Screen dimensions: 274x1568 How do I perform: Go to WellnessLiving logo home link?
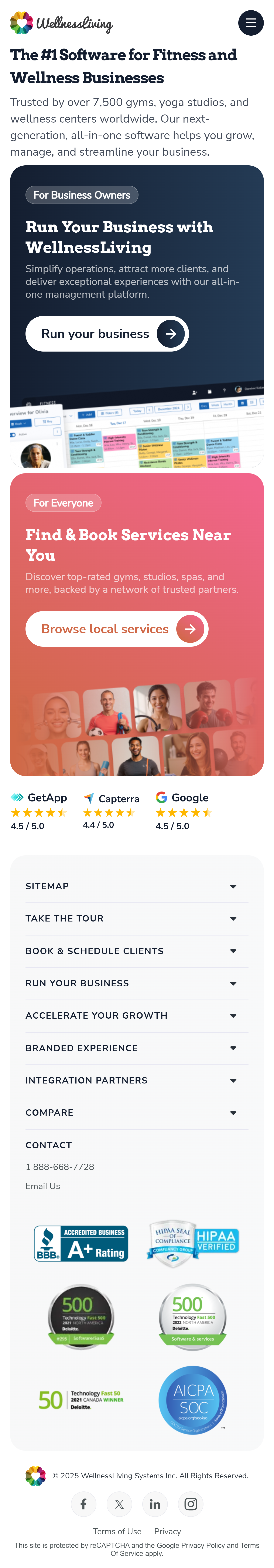coord(61,23)
